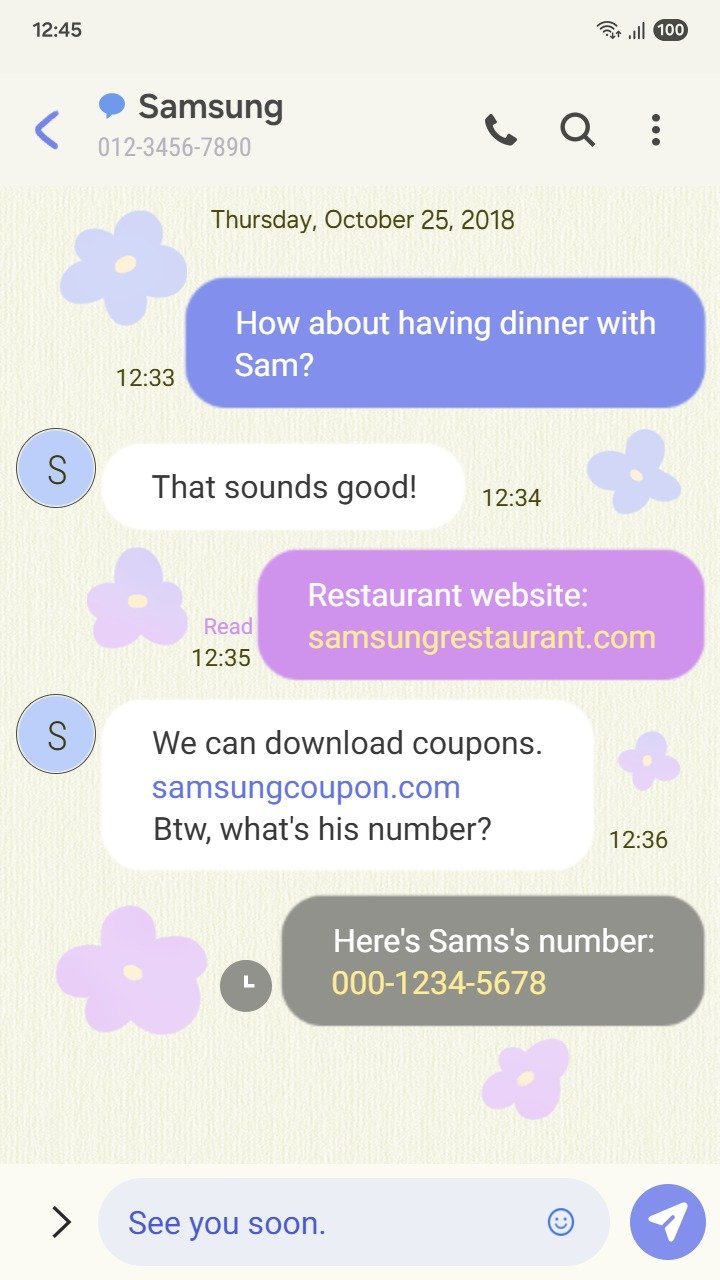Tap the phone number 000-1234-5678
The height and width of the screenshot is (1280, 720).
point(439,983)
